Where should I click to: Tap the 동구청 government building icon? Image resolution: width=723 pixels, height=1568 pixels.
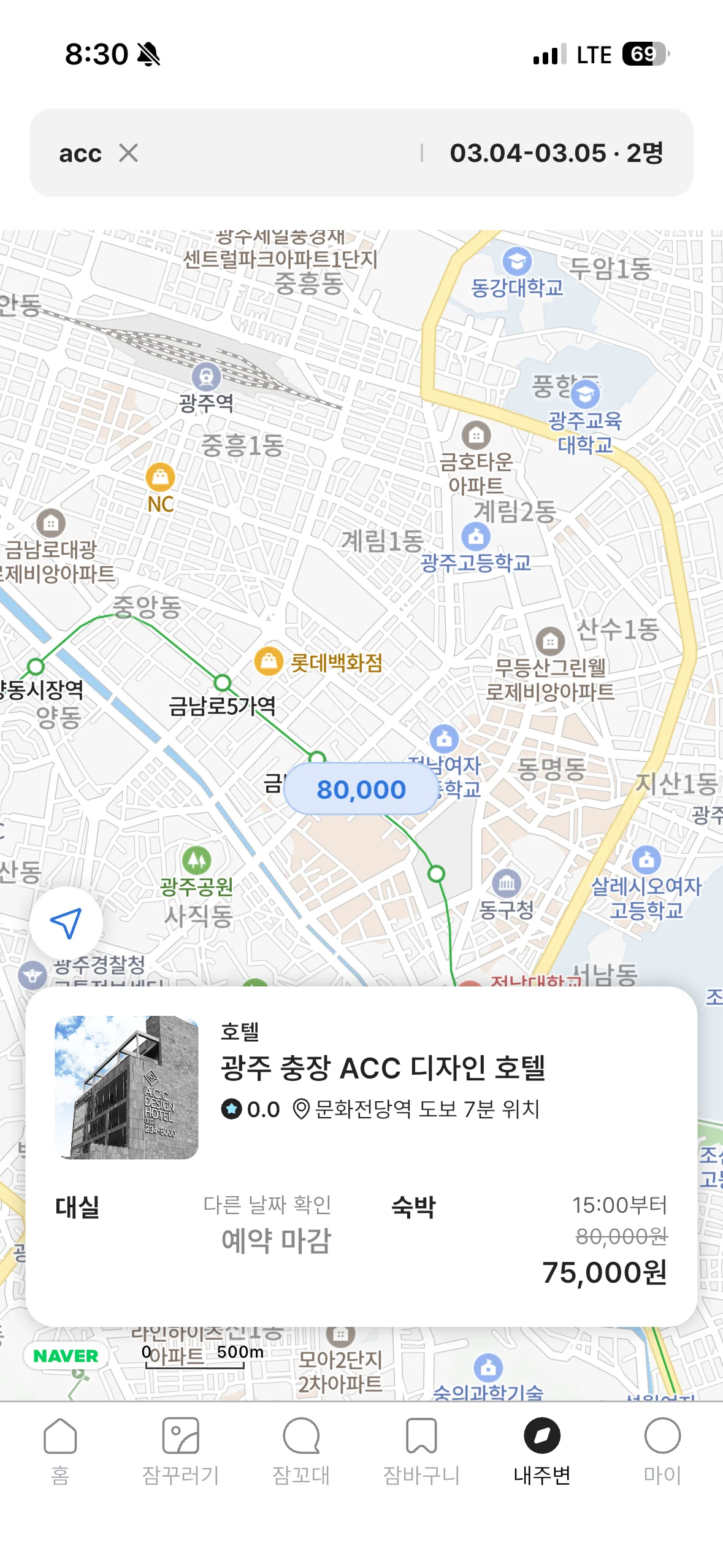pos(505,883)
